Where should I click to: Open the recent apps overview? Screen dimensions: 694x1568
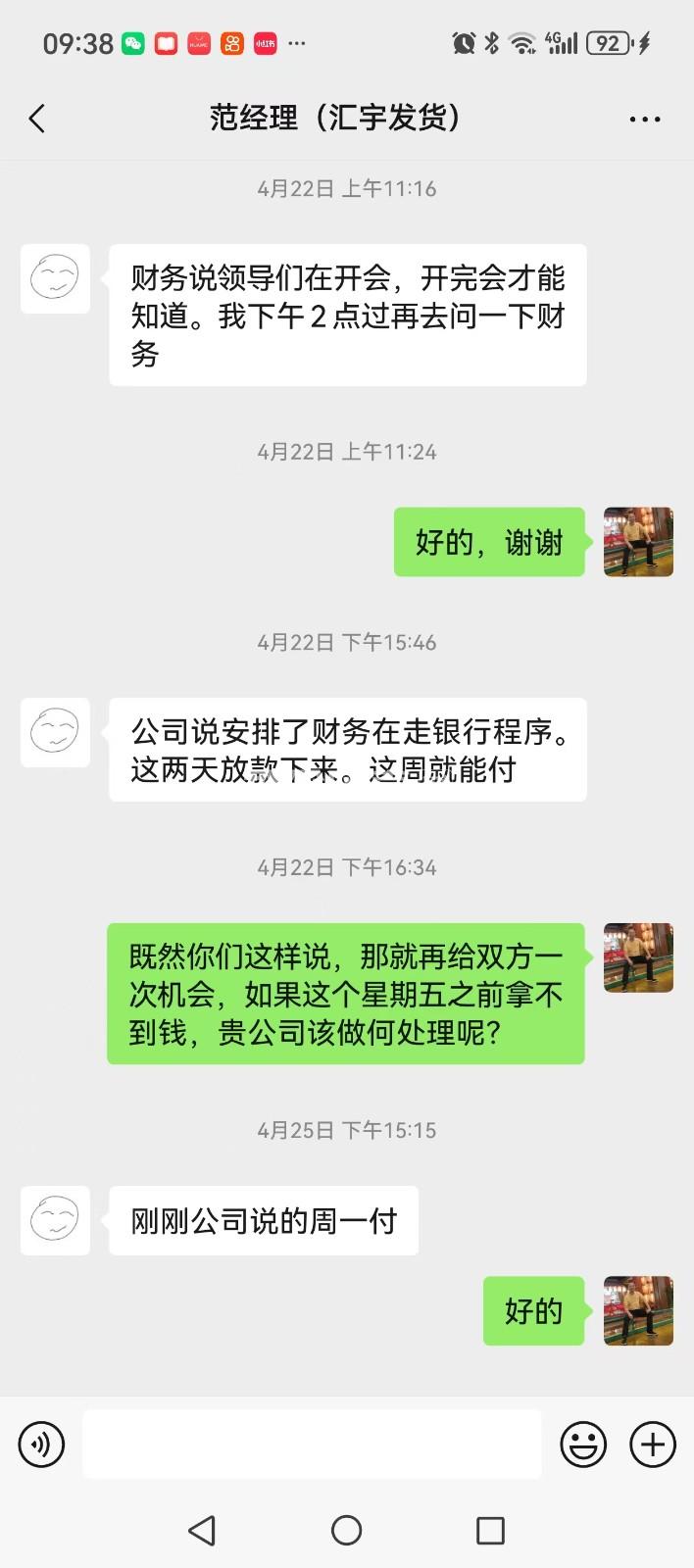(490, 1530)
